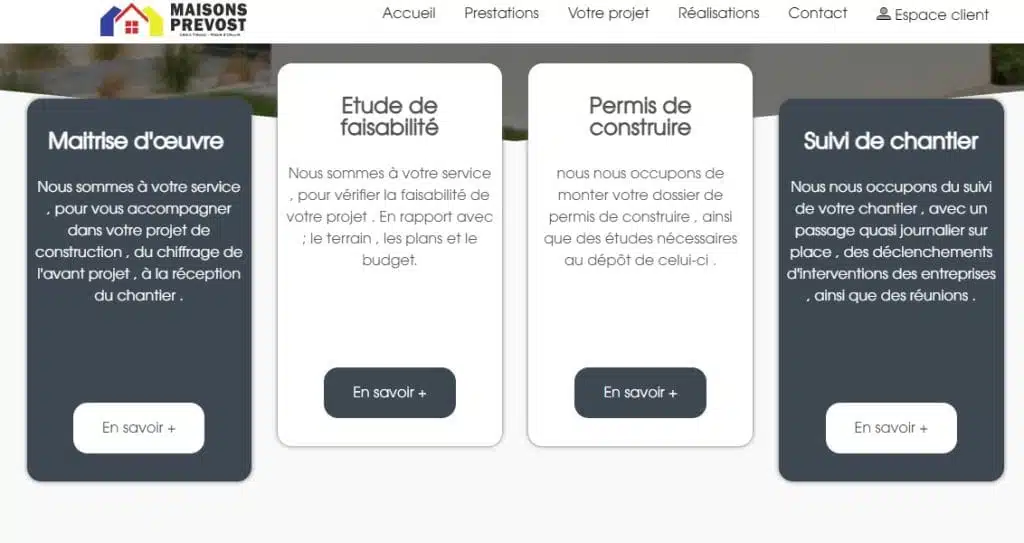Tap the Maisons Prevost logo to go home
1024x543 pixels.
click(x=174, y=19)
